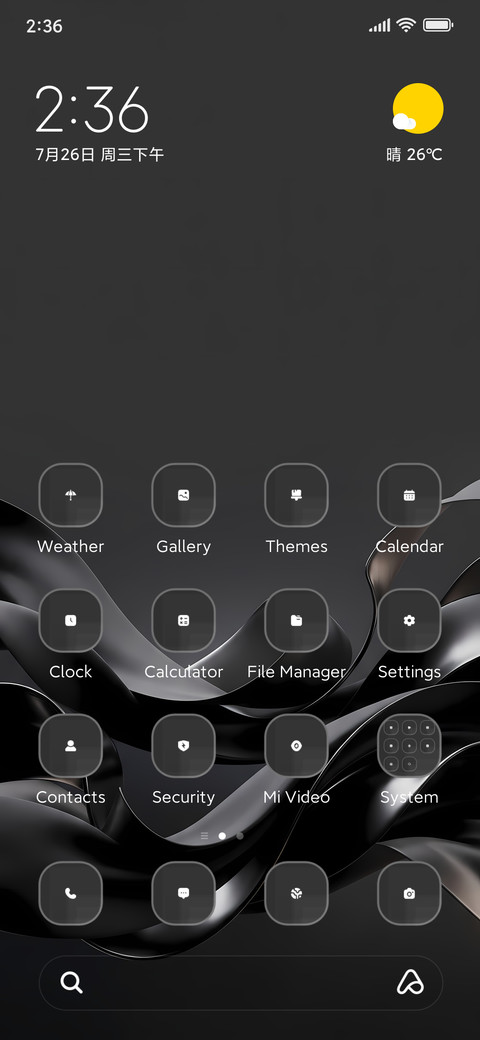The height and width of the screenshot is (1040, 480).
Task: Open the weather widget showing 26℃
Action: pos(416,123)
